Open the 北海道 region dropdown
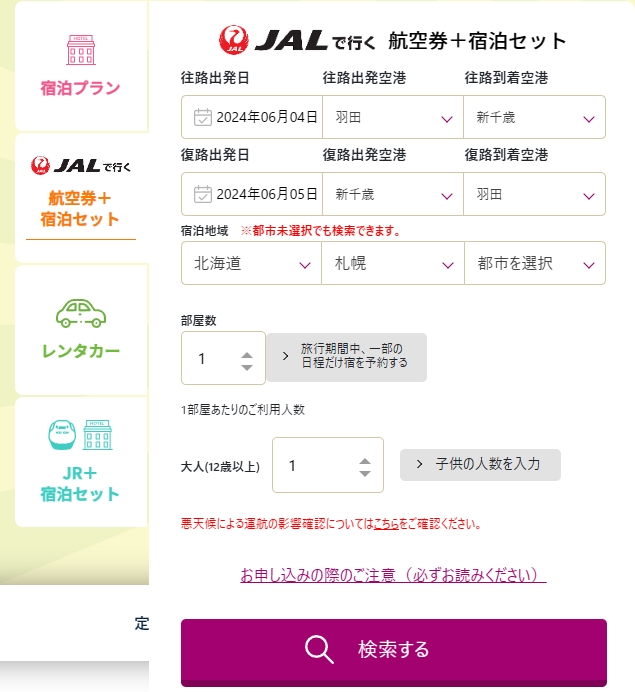This screenshot has height=692, width=635. pos(251,264)
